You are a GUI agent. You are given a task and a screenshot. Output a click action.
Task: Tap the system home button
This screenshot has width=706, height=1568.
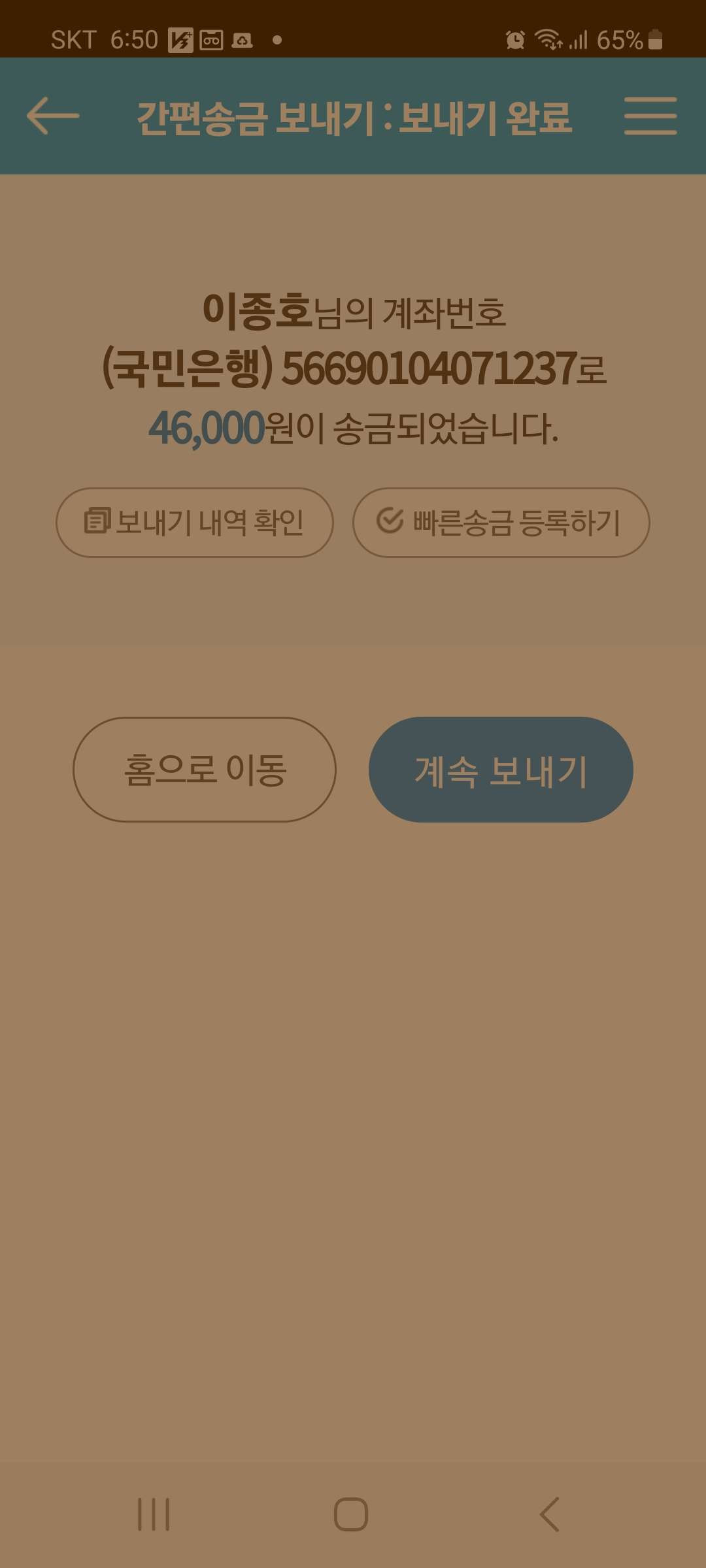[x=351, y=1514]
